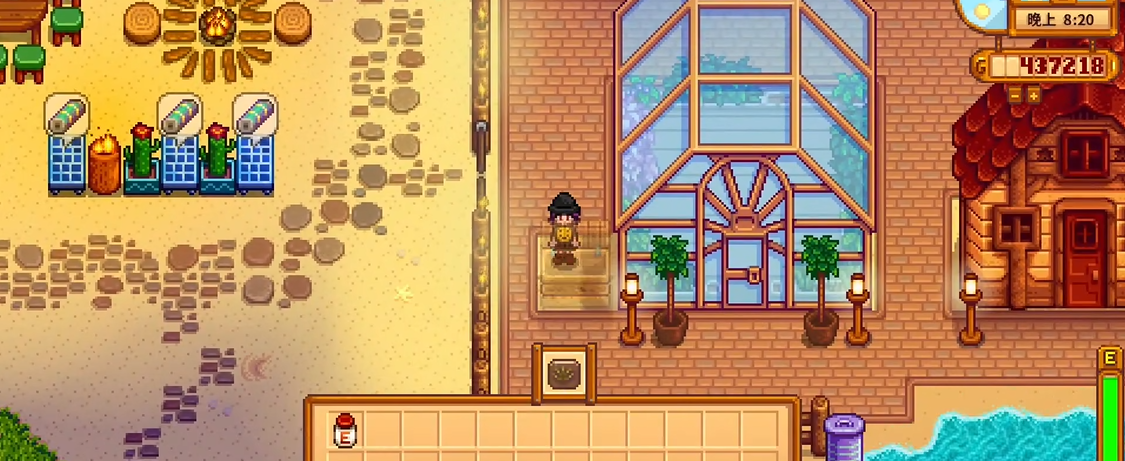Select the empty second inventory slot

click(x=382, y=430)
